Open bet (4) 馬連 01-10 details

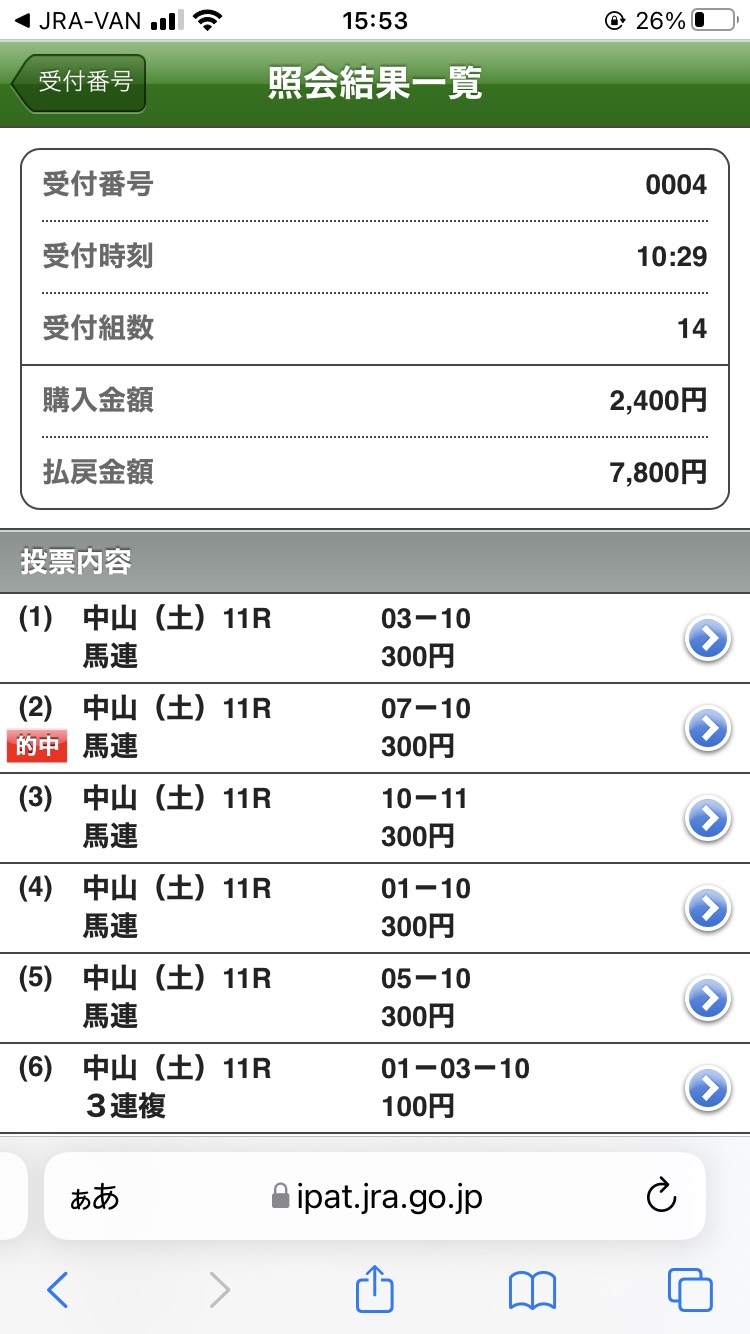708,909
